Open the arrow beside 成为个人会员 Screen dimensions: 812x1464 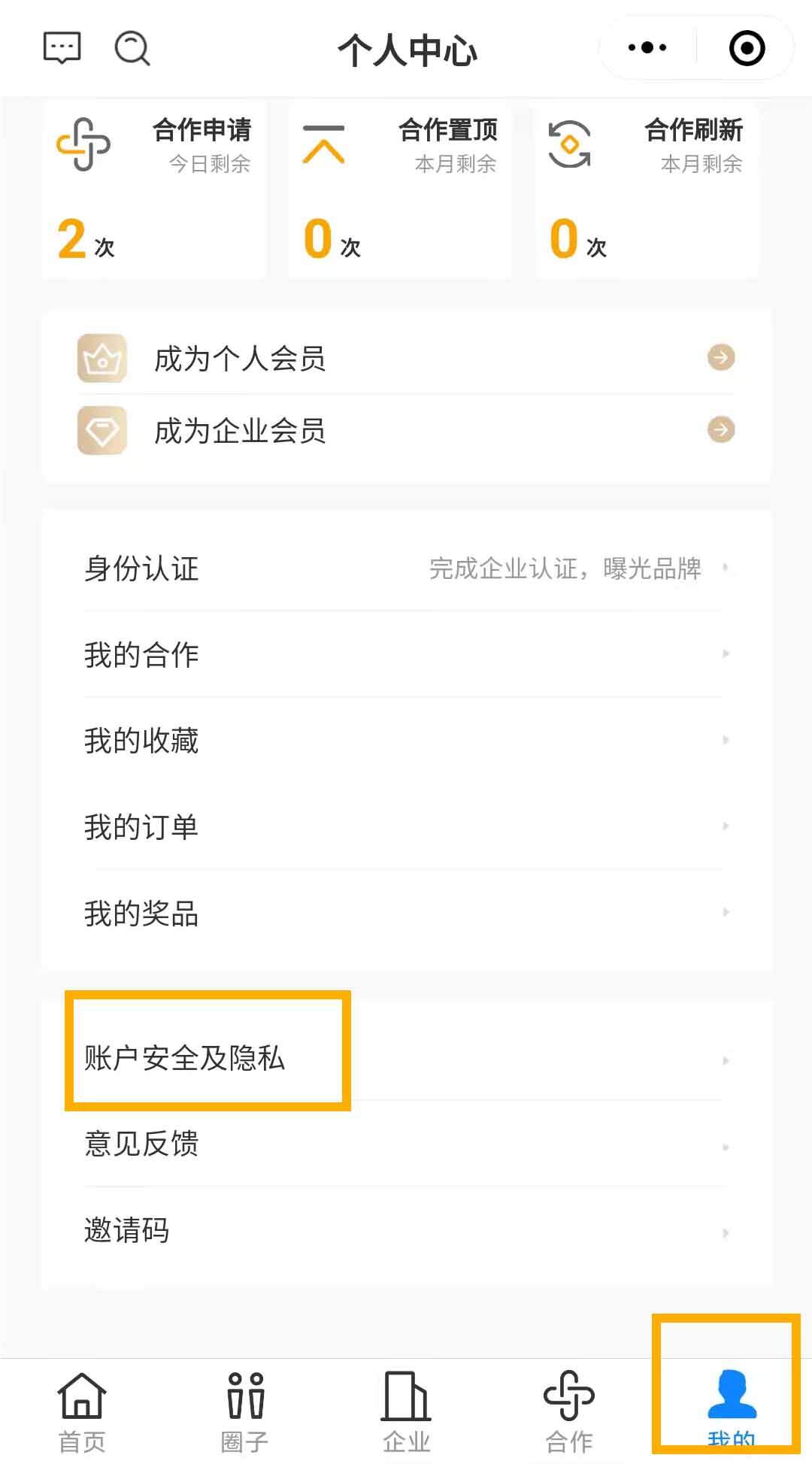pyautogui.click(x=720, y=358)
